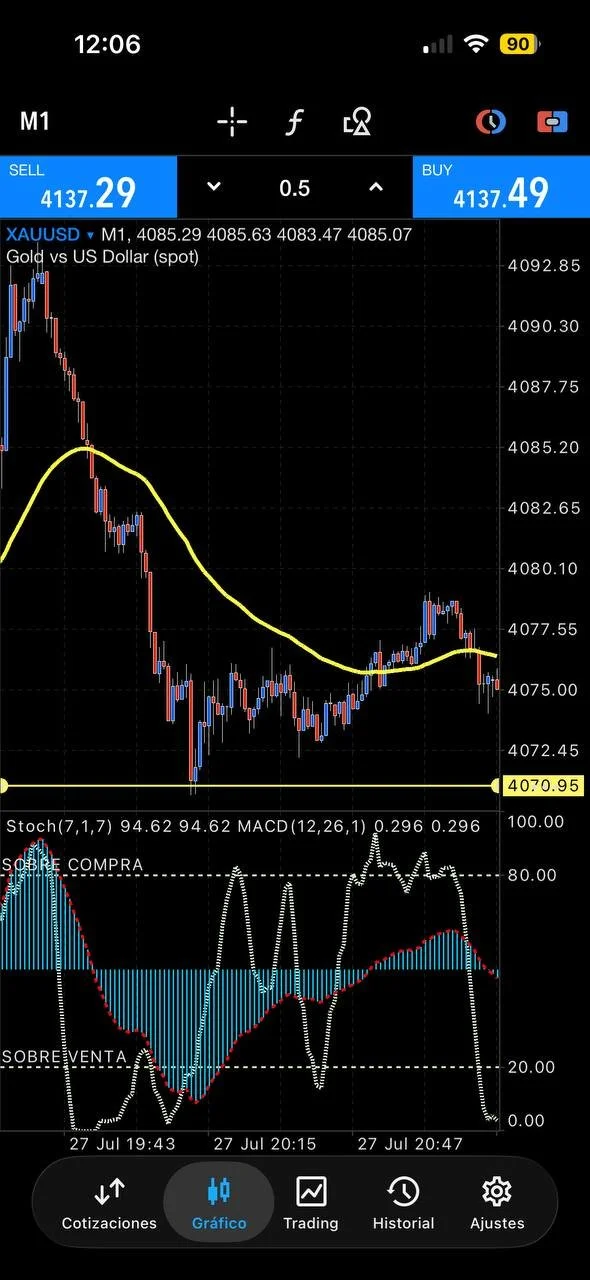
Task: Switch to the Cotizaciones tab
Action: tap(109, 1204)
